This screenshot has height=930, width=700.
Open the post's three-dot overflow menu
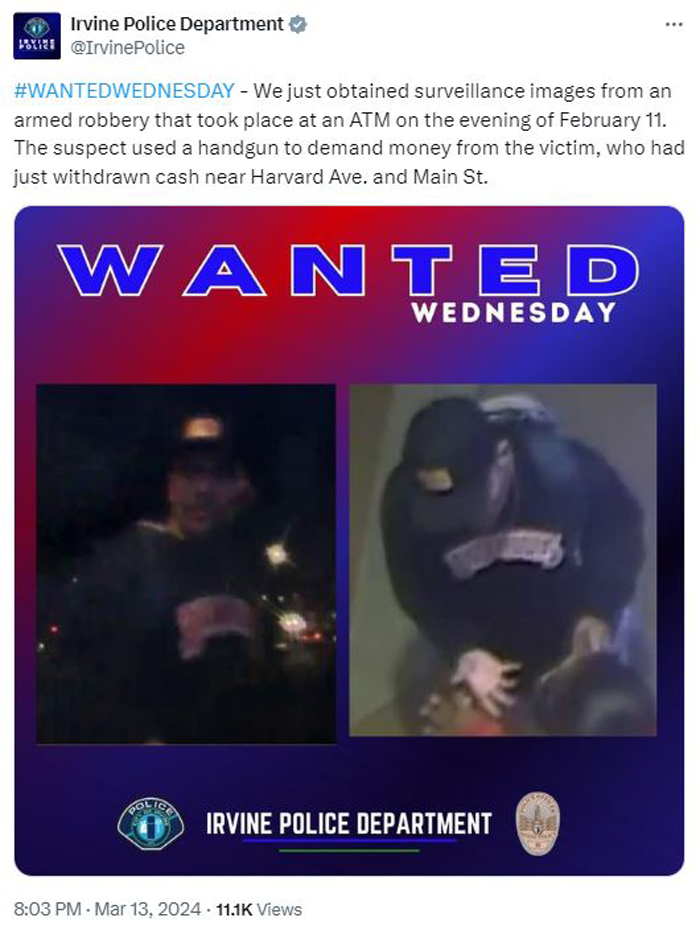pyautogui.click(x=674, y=23)
